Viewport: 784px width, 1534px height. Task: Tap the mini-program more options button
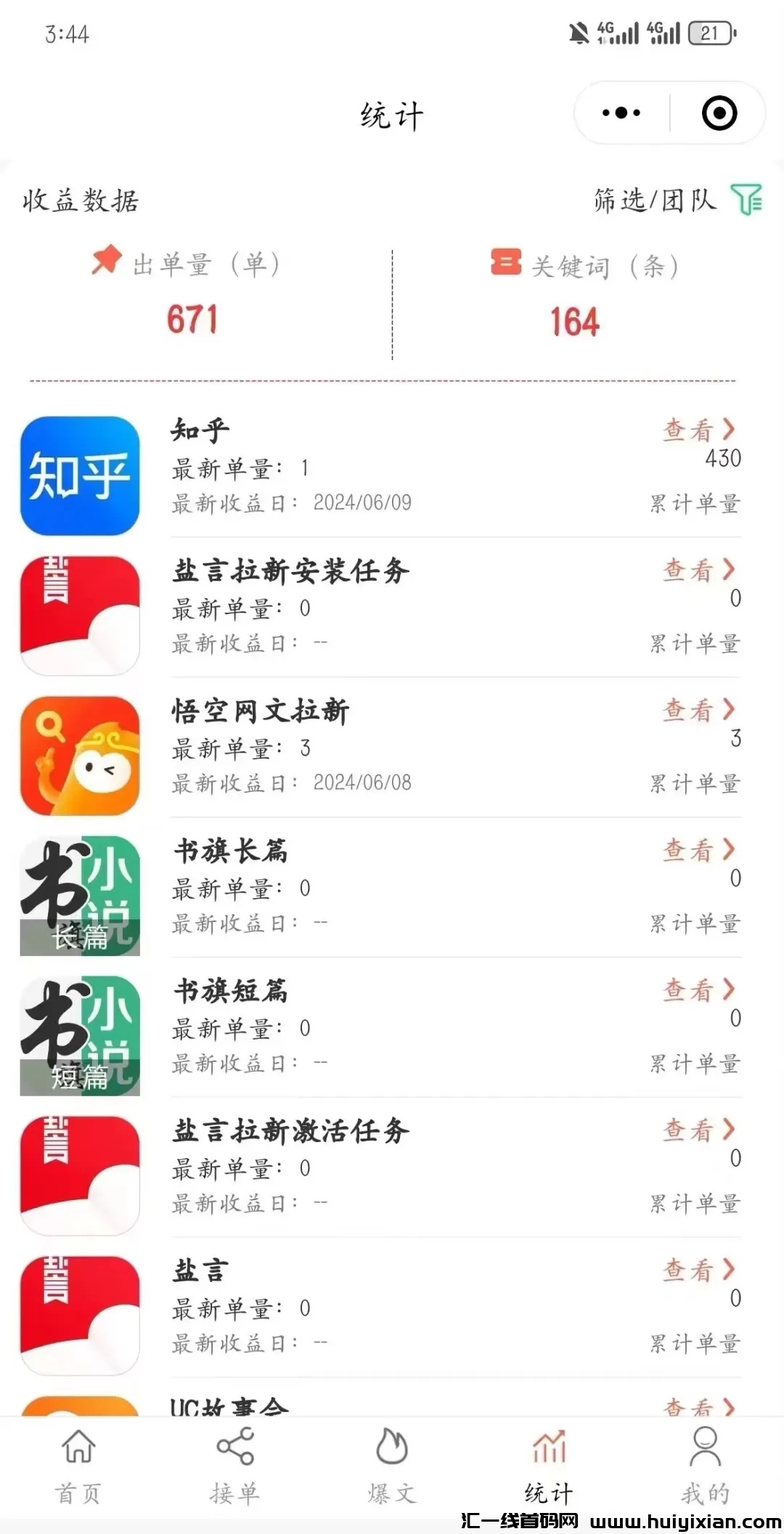coord(621,113)
